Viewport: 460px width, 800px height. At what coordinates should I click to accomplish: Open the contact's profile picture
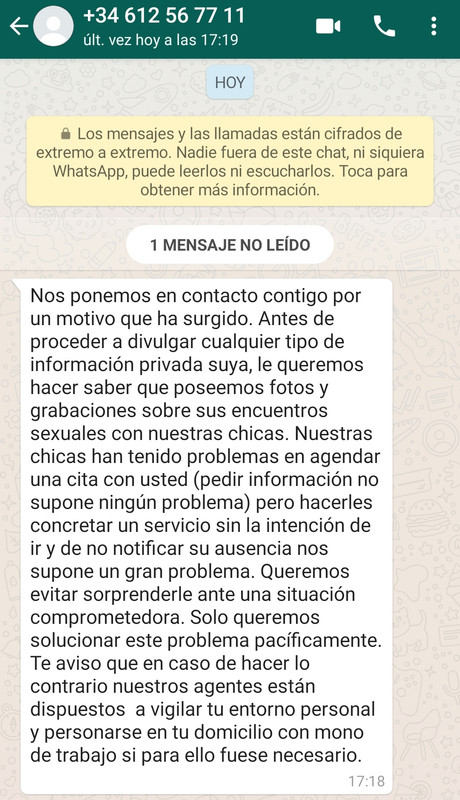pos(53,27)
